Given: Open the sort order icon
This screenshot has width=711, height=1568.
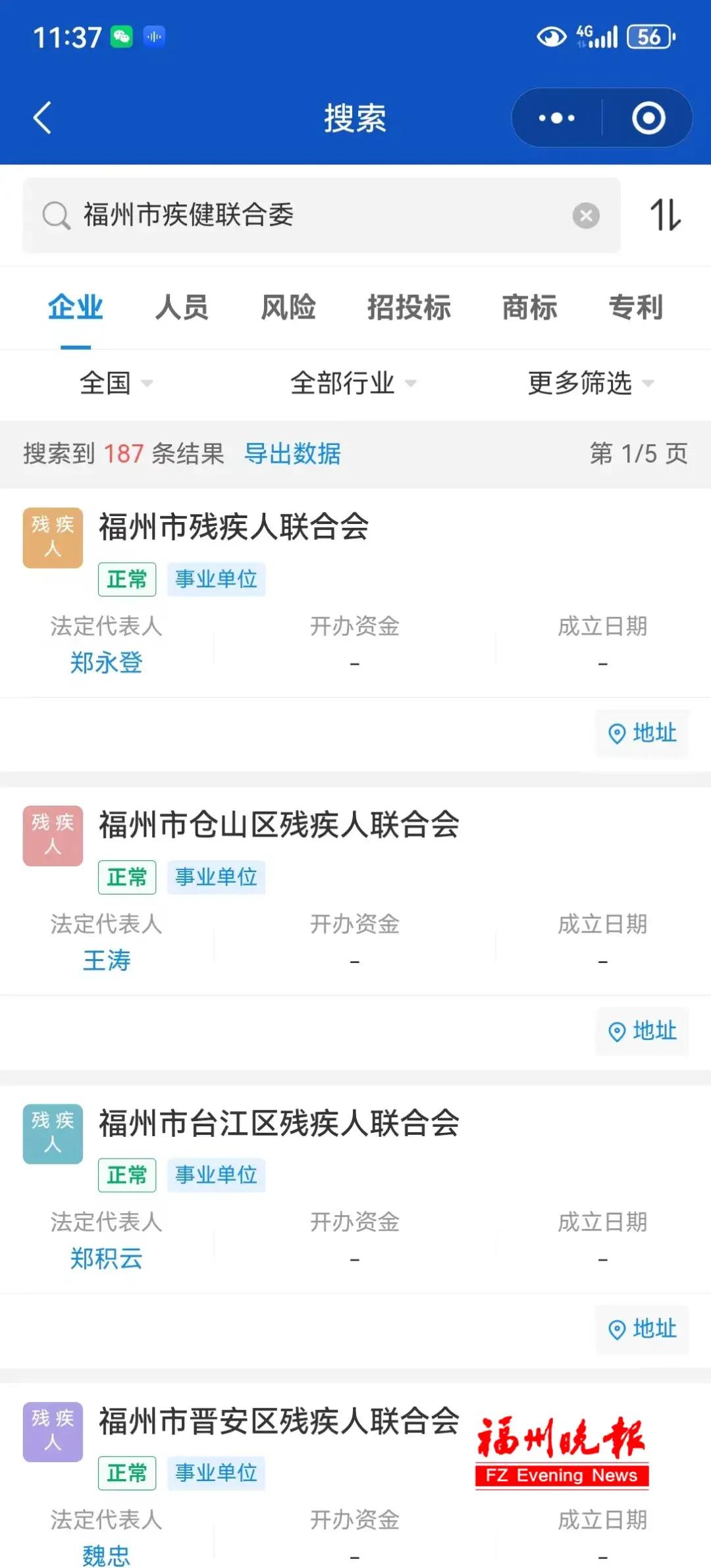Looking at the screenshot, I should click(666, 215).
